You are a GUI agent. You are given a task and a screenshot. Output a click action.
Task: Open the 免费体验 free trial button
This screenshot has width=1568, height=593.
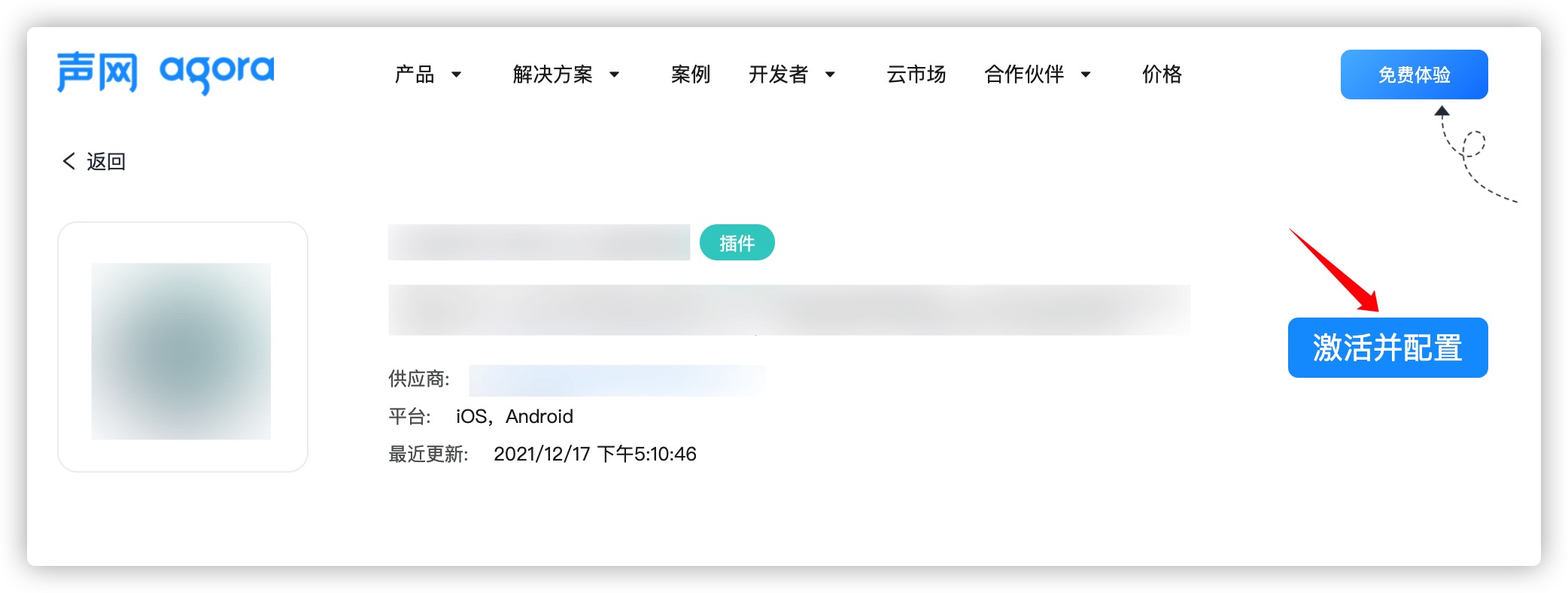[1413, 75]
